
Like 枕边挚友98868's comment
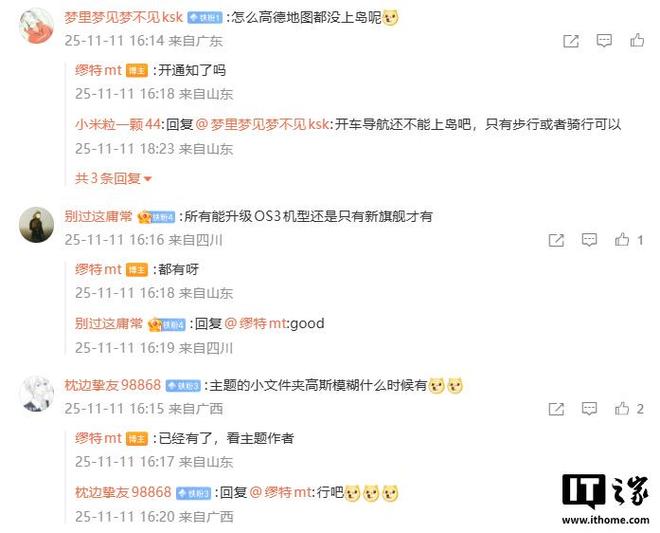(623, 409)
